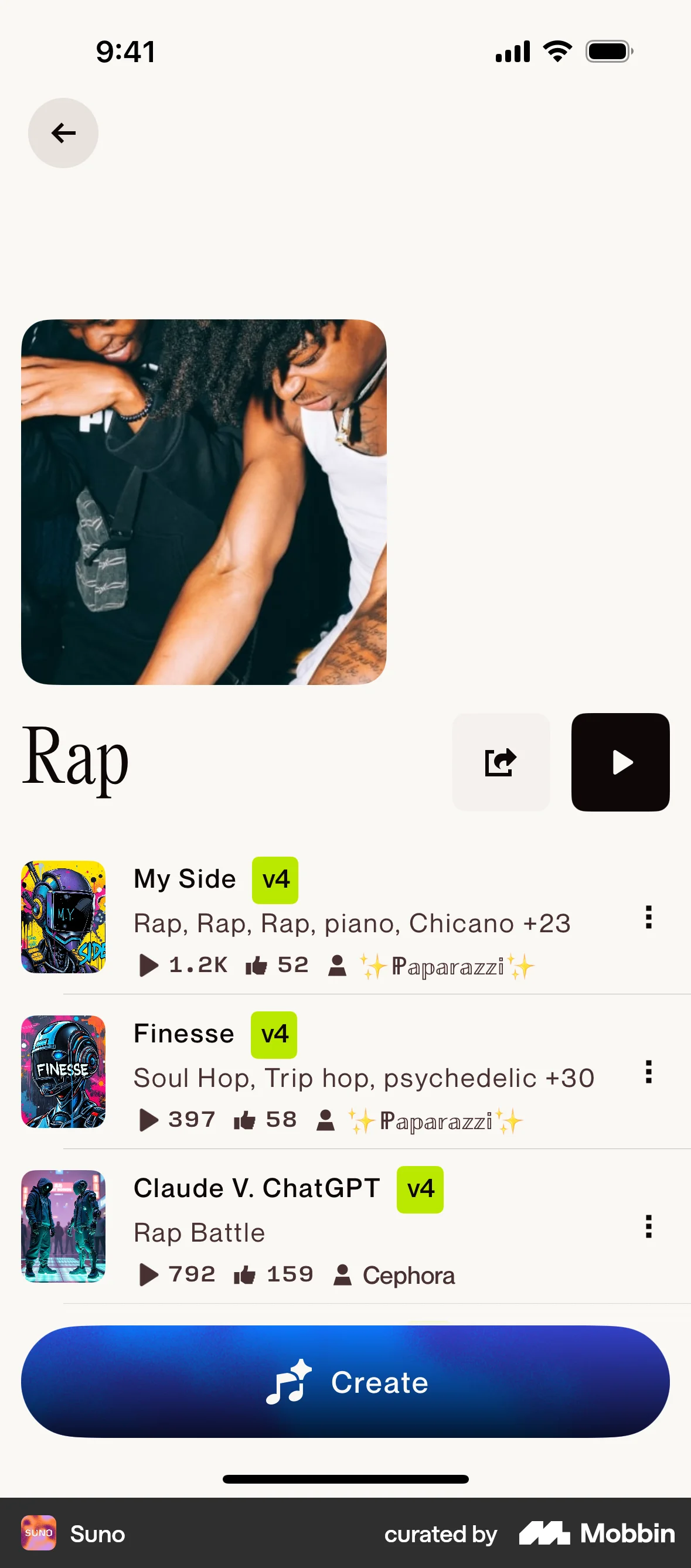The image size is (691, 1568).
Task: View Paparazzi's profile on My Side
Action: pos(447,967)
